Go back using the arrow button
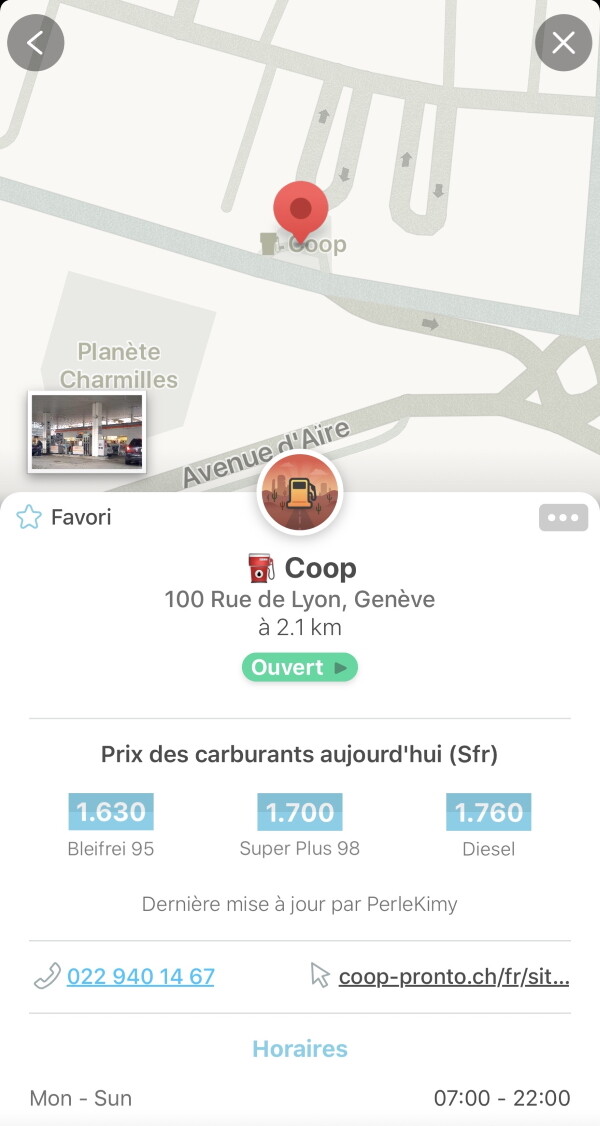Screen dimensions: 600x1126 (36, 42)
